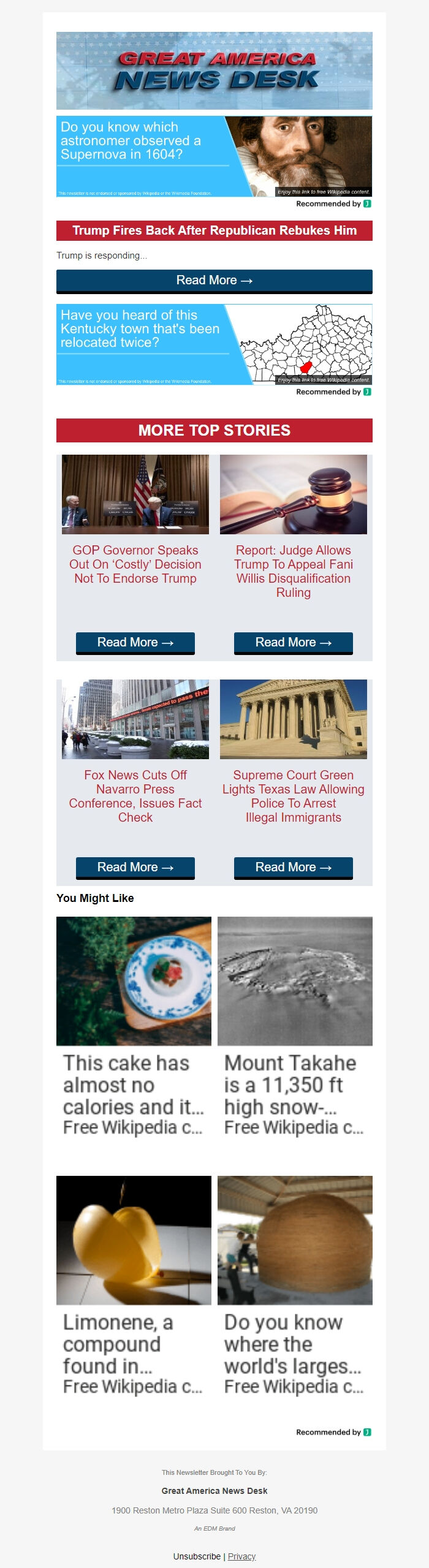Open the Kentucky town relocated twice banner
Image resolution: width=429 pixels, height=1568 pixels.
(x=214, y=344)
